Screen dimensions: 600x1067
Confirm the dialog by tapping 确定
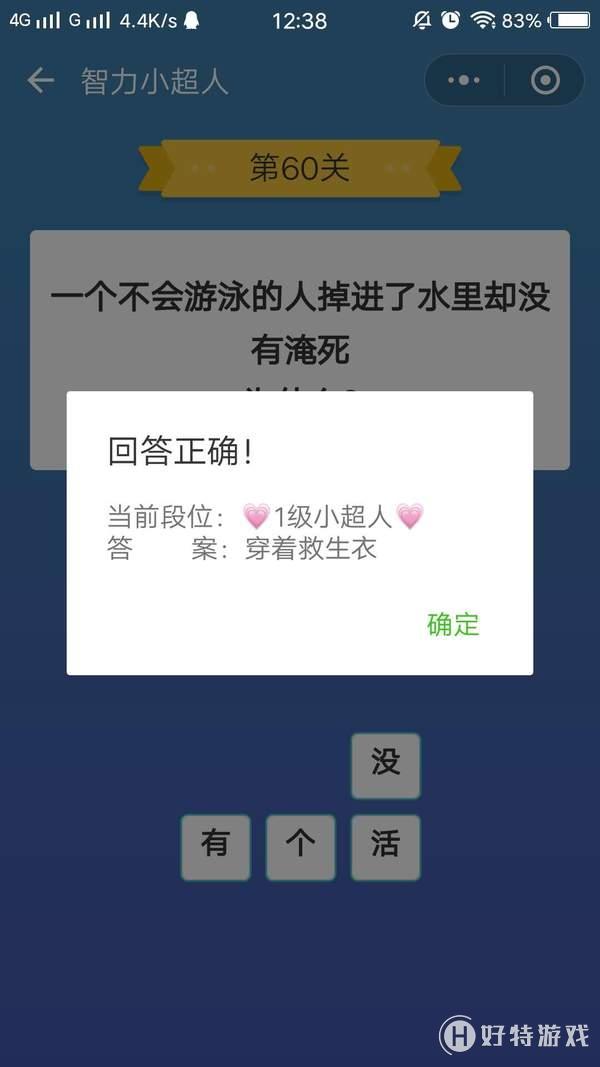click(x=453, y=624)
